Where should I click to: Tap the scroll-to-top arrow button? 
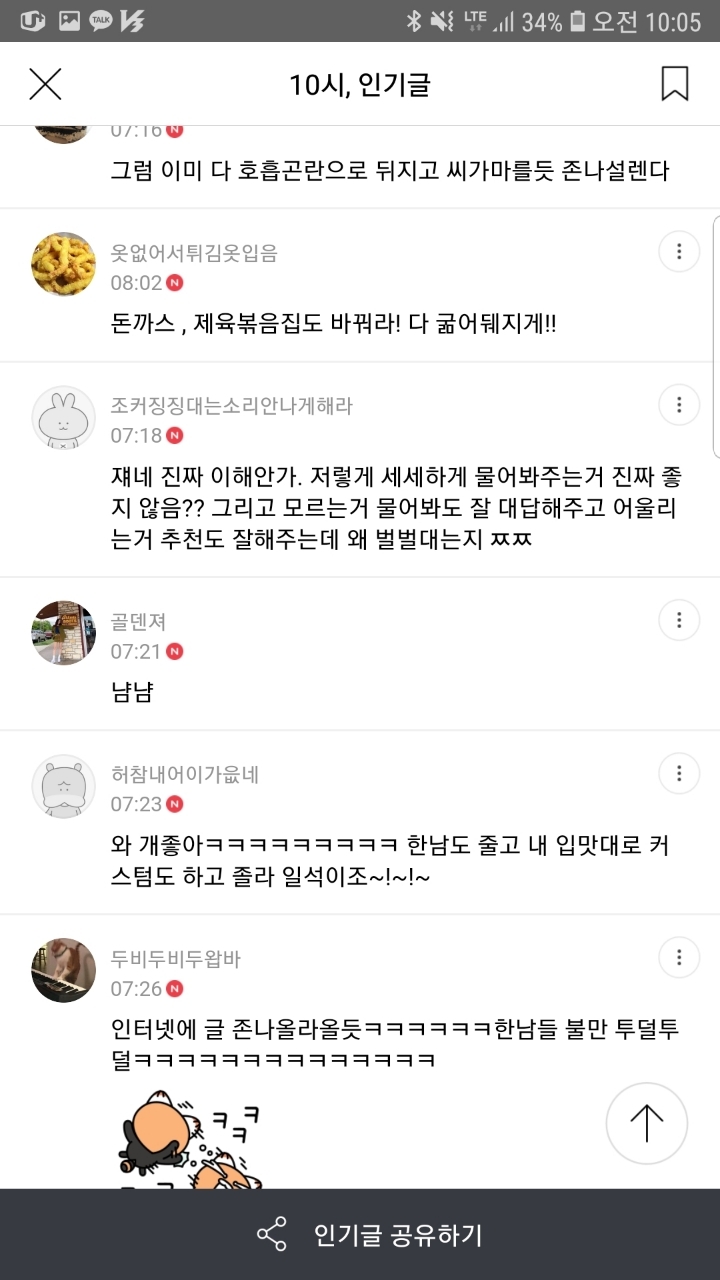[x=646, y=1123]
